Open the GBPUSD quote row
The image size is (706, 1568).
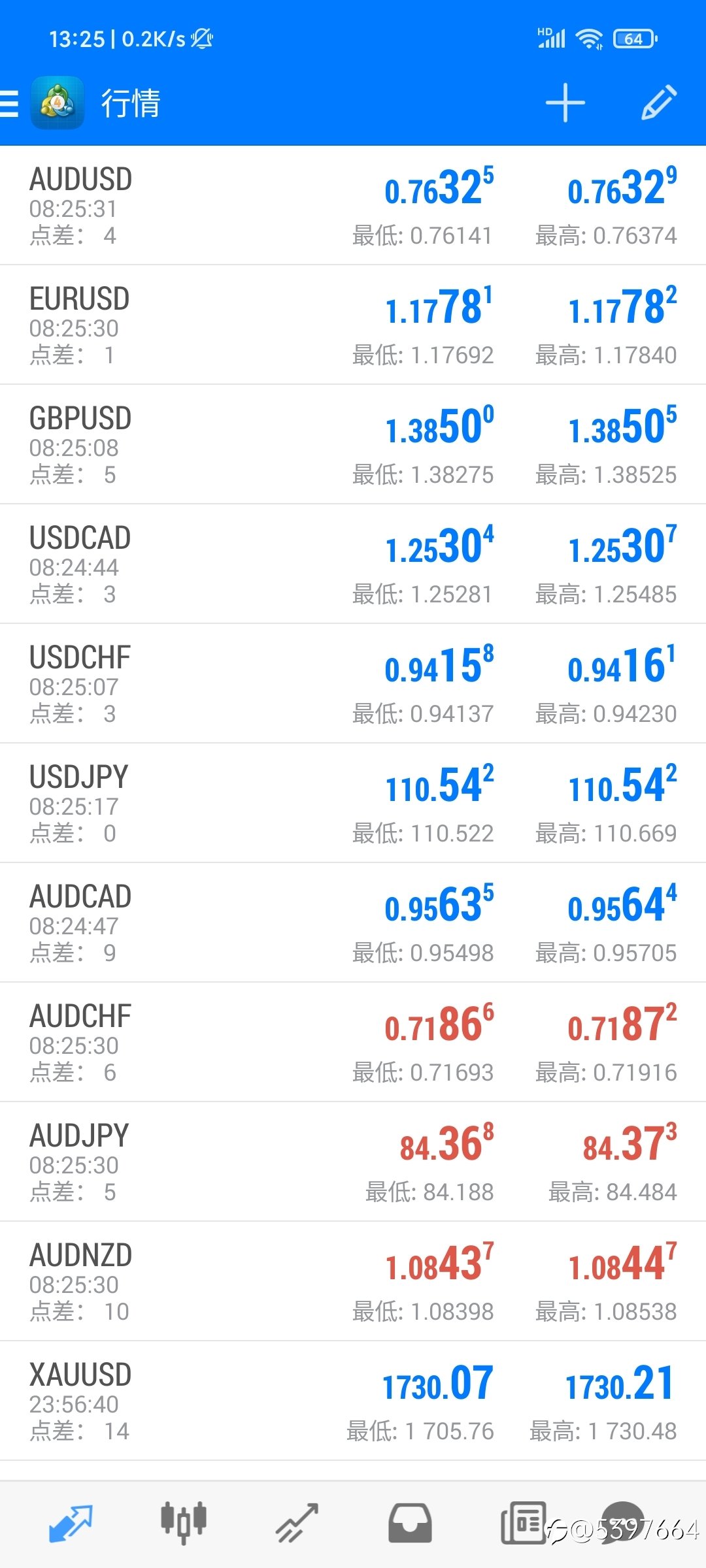click(x=353, y=444)
